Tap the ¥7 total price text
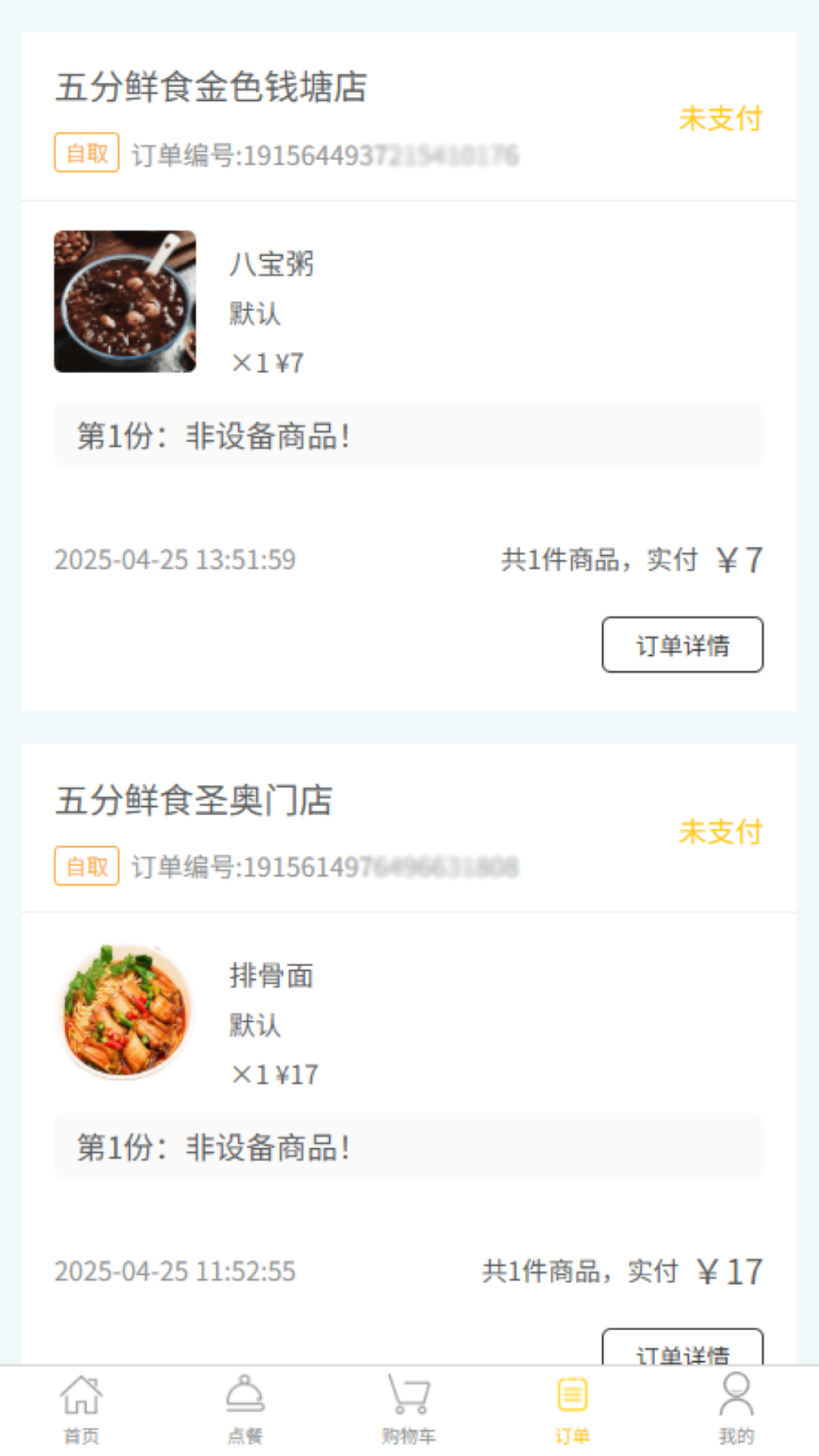 point(740,560)
